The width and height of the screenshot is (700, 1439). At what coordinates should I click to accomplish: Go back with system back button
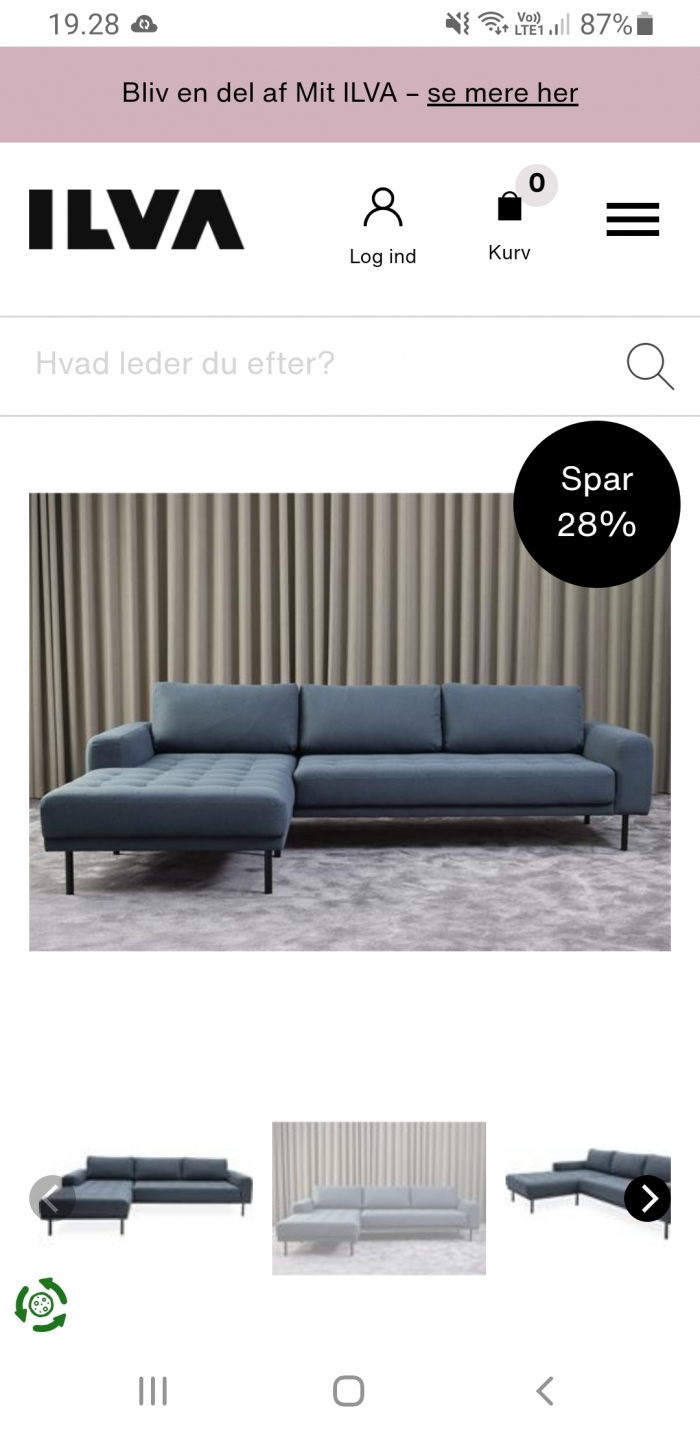coord(544,1390)
